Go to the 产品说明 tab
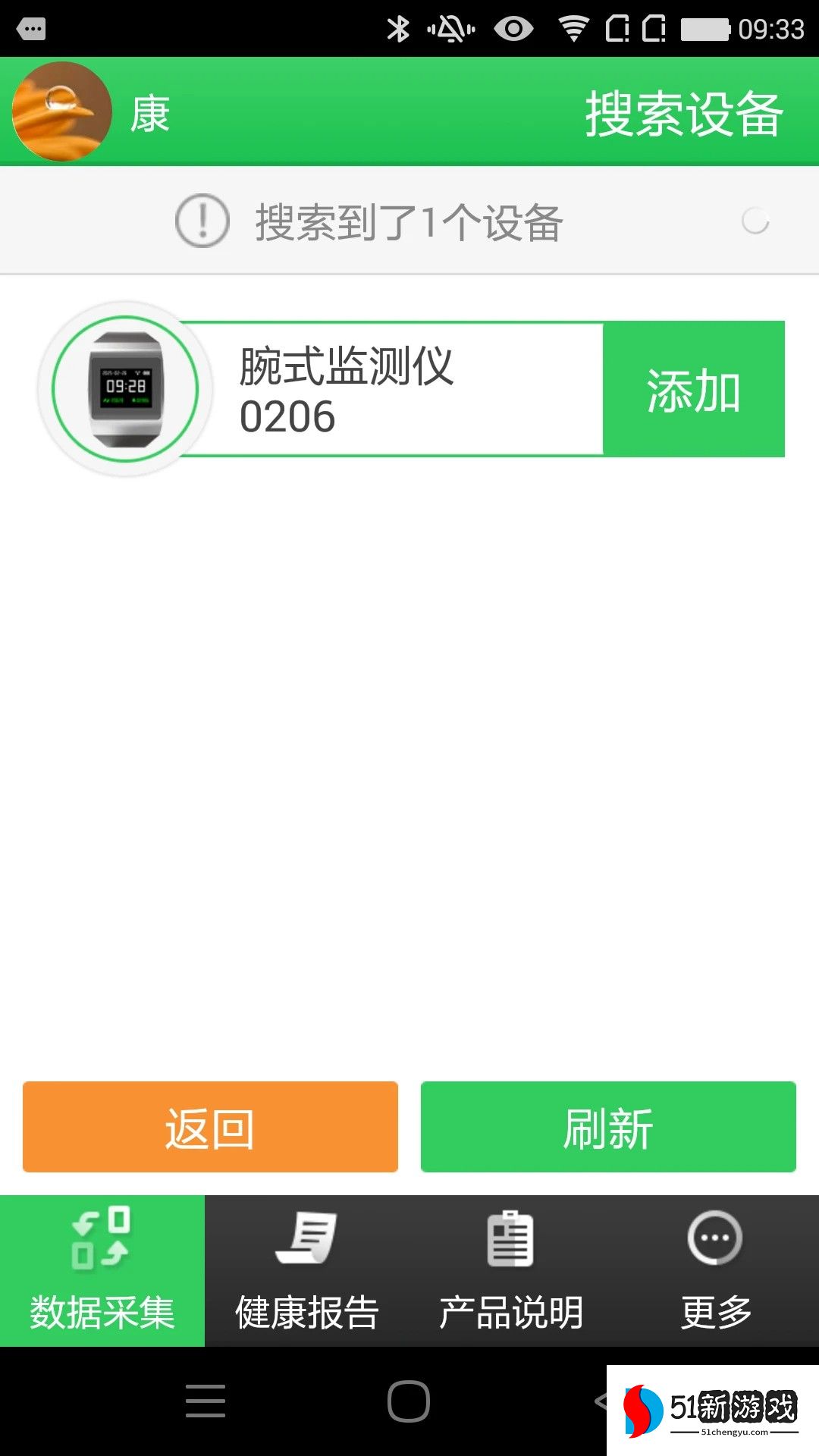The width and height of the screenshot is (819, 1456). pos(511,1271)
